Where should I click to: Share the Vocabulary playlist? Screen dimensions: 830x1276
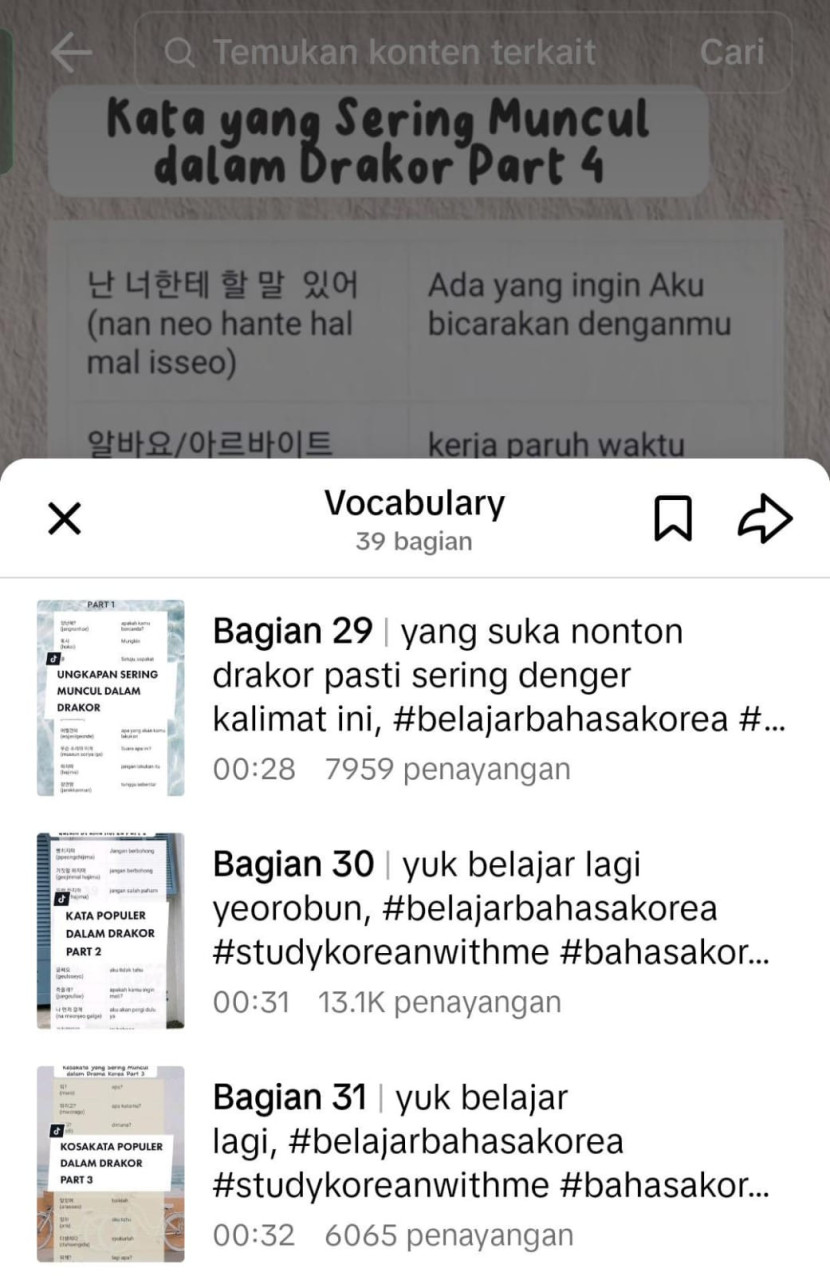click(x=765, y=519)
